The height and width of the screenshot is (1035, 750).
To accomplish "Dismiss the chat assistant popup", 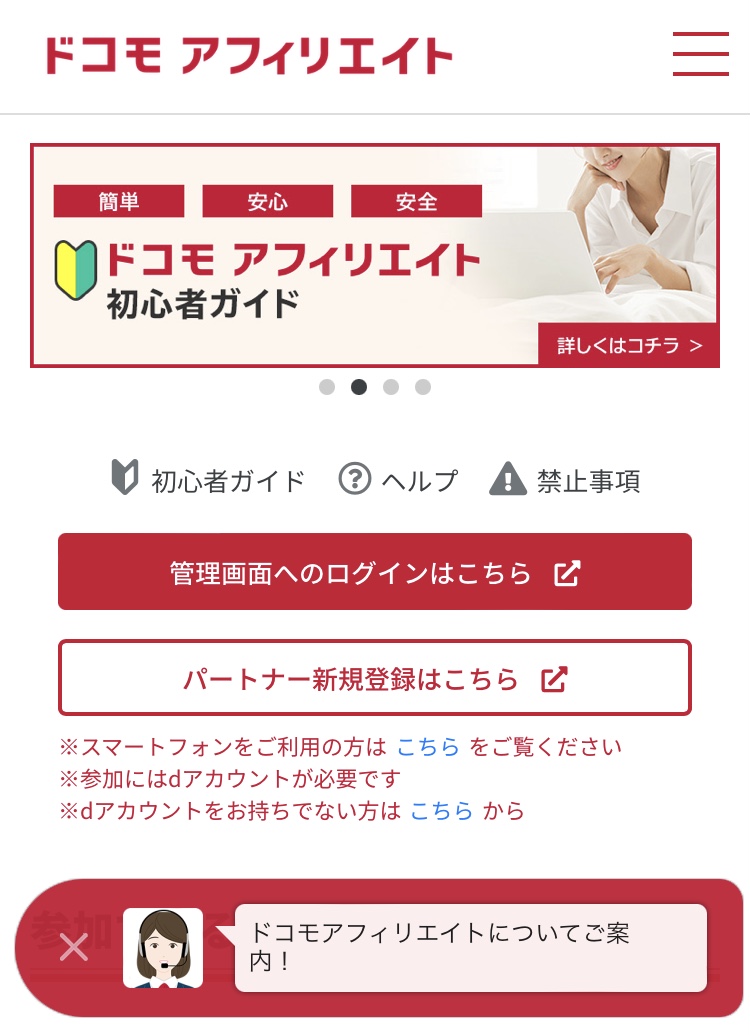I will tap(73, 946).
